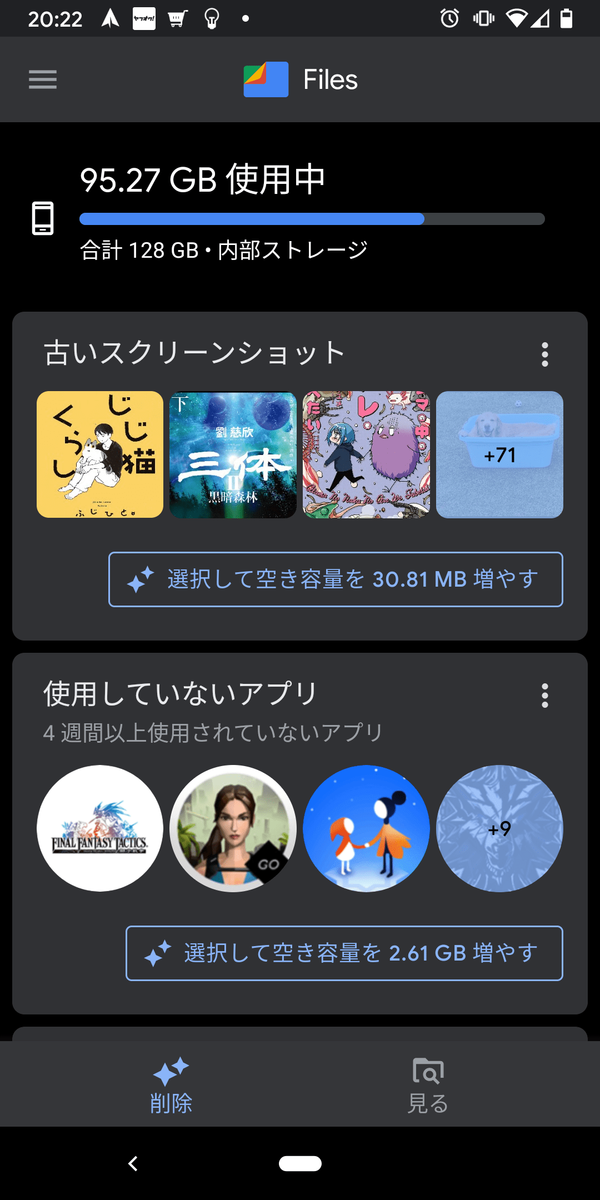Tap the 2.61 GB free-up button
The image size is (600, 1200).
[344, 953]
